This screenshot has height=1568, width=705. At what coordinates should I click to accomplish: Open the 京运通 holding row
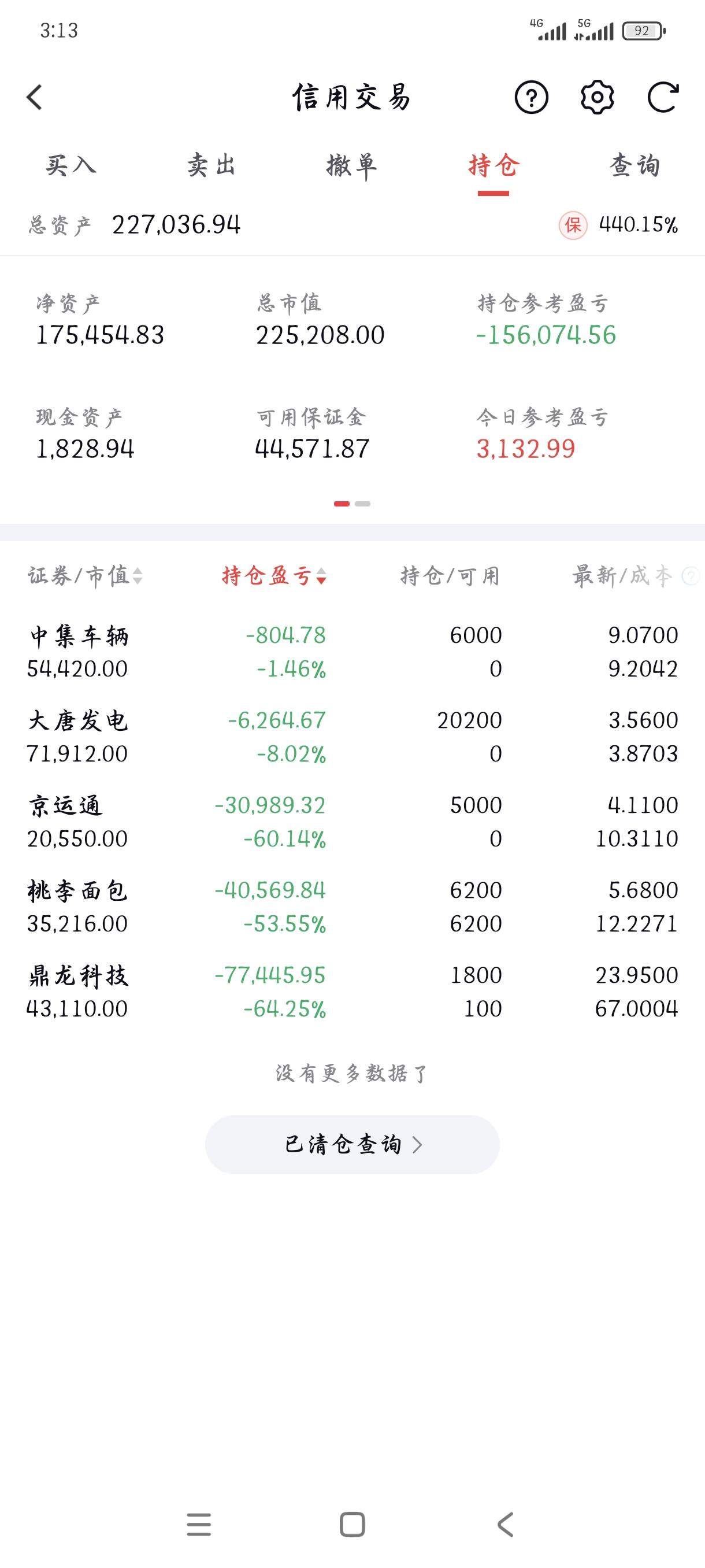click(x=352, y=822)
